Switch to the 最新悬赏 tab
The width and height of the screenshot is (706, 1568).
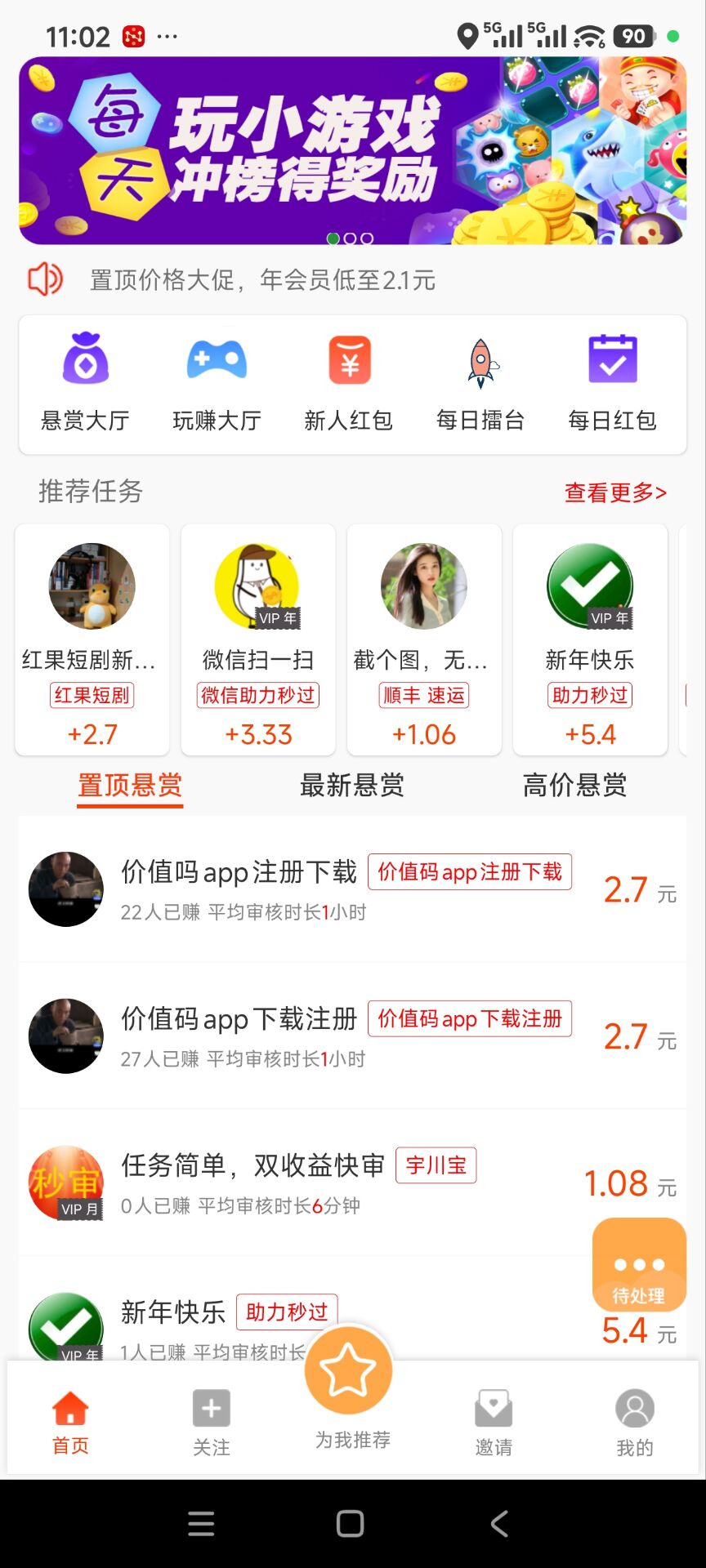[x=352, y=786]
